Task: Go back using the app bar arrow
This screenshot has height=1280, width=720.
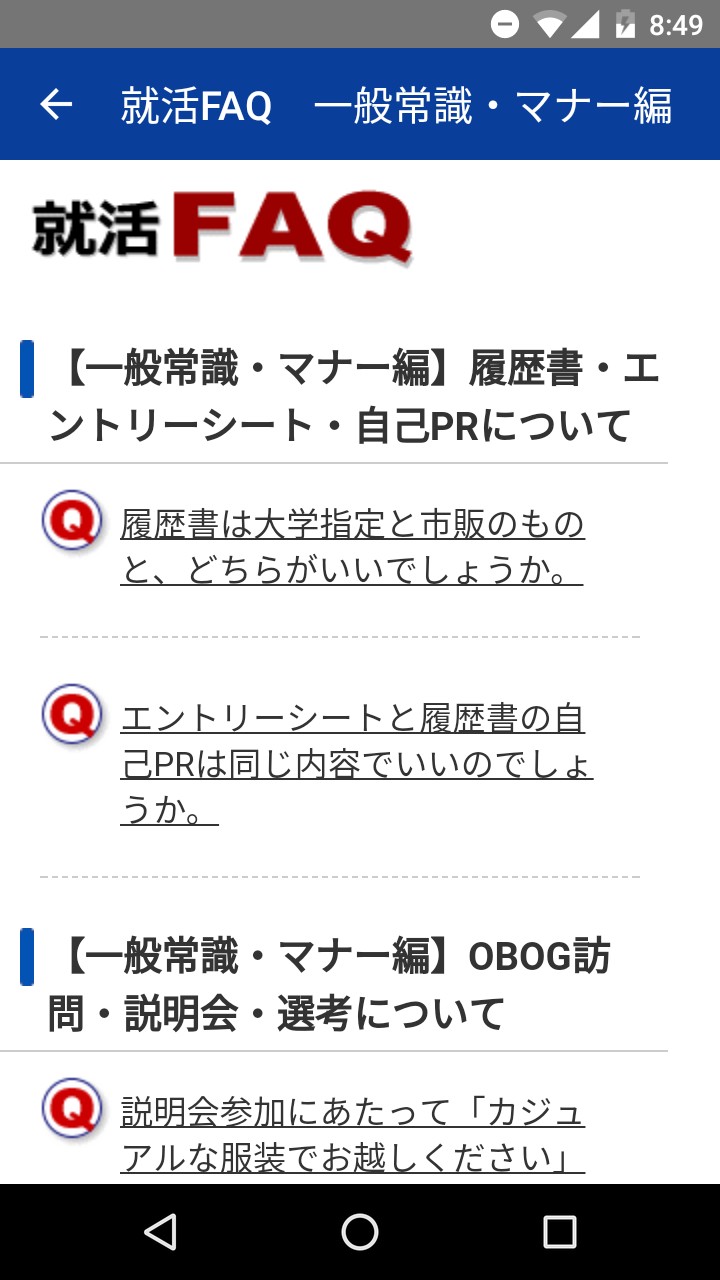Action: (x=56, y=104)
